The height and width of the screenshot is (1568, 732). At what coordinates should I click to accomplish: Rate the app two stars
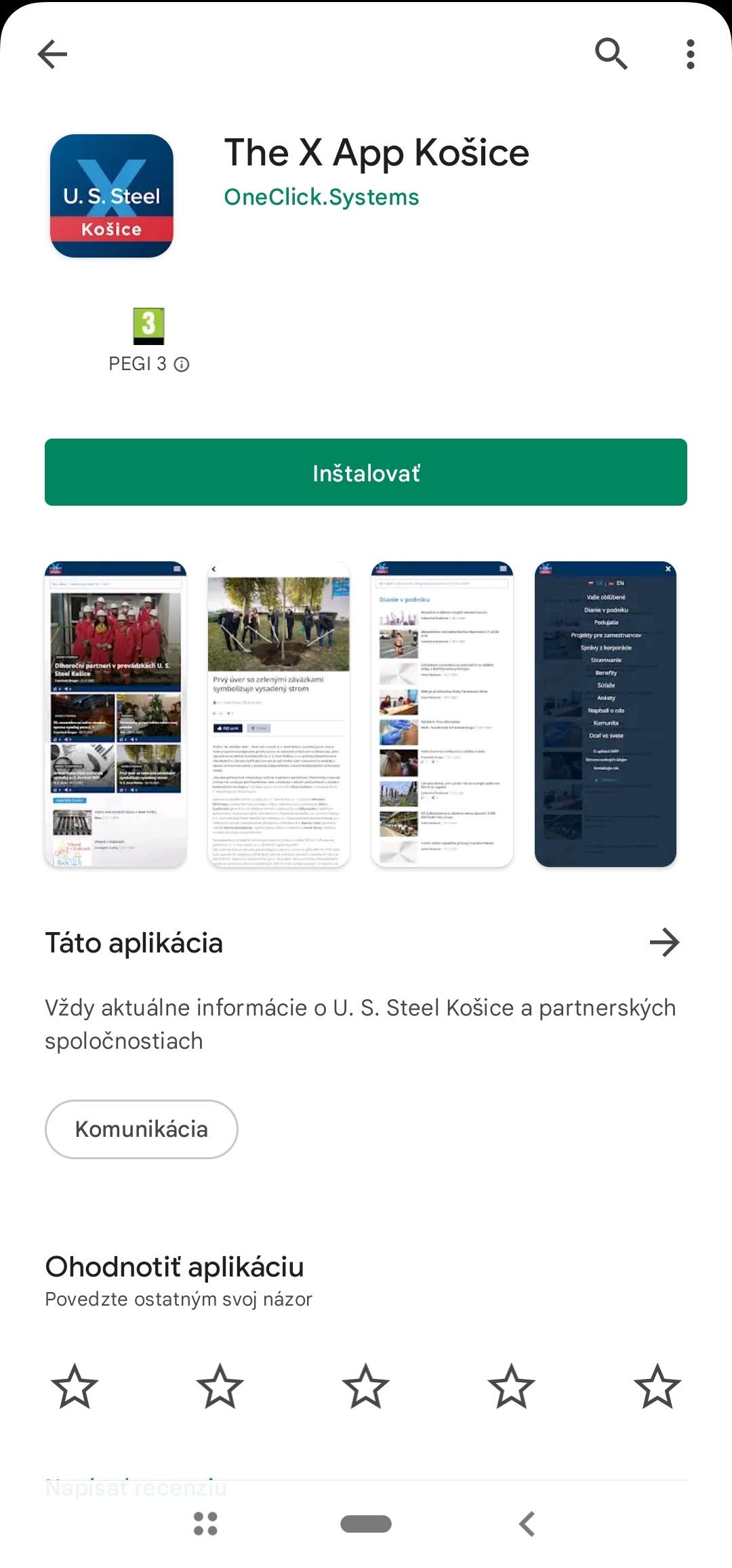pyautogui.click(x=220, y=1386)
